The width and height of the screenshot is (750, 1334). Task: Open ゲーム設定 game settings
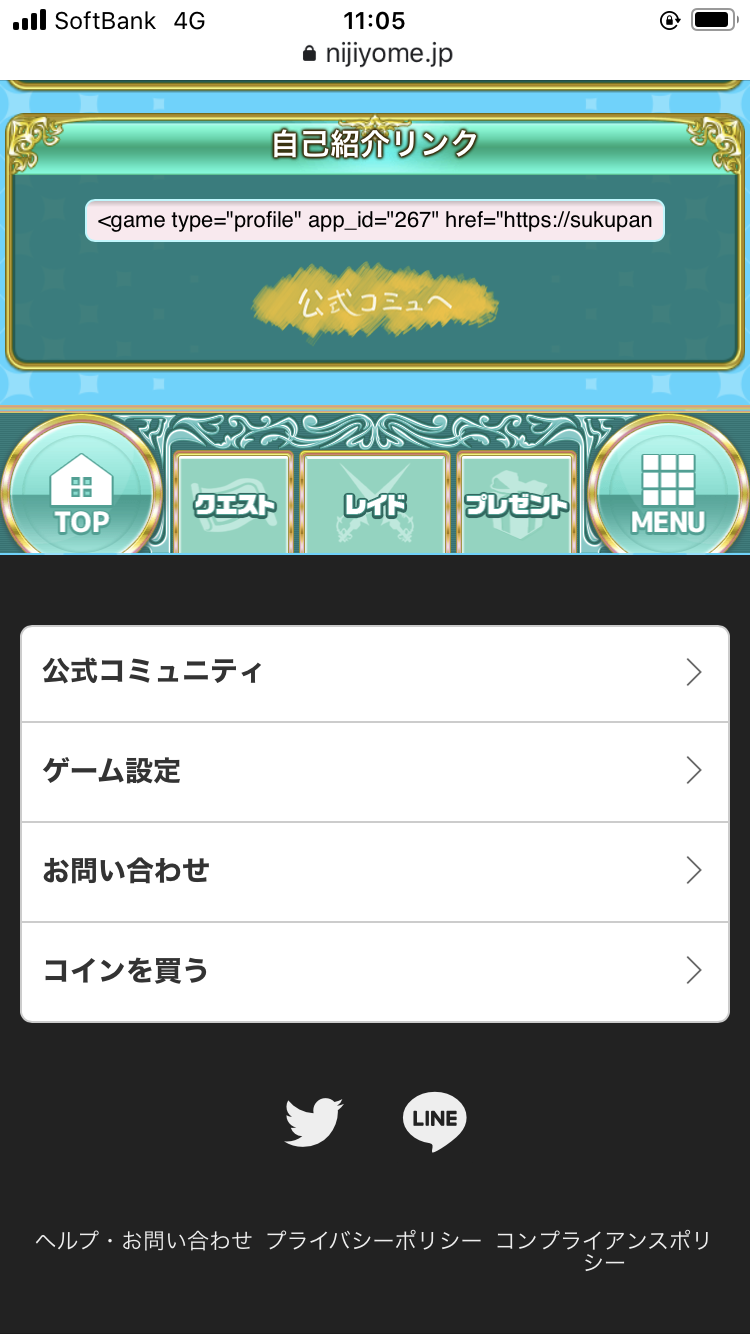375,771
